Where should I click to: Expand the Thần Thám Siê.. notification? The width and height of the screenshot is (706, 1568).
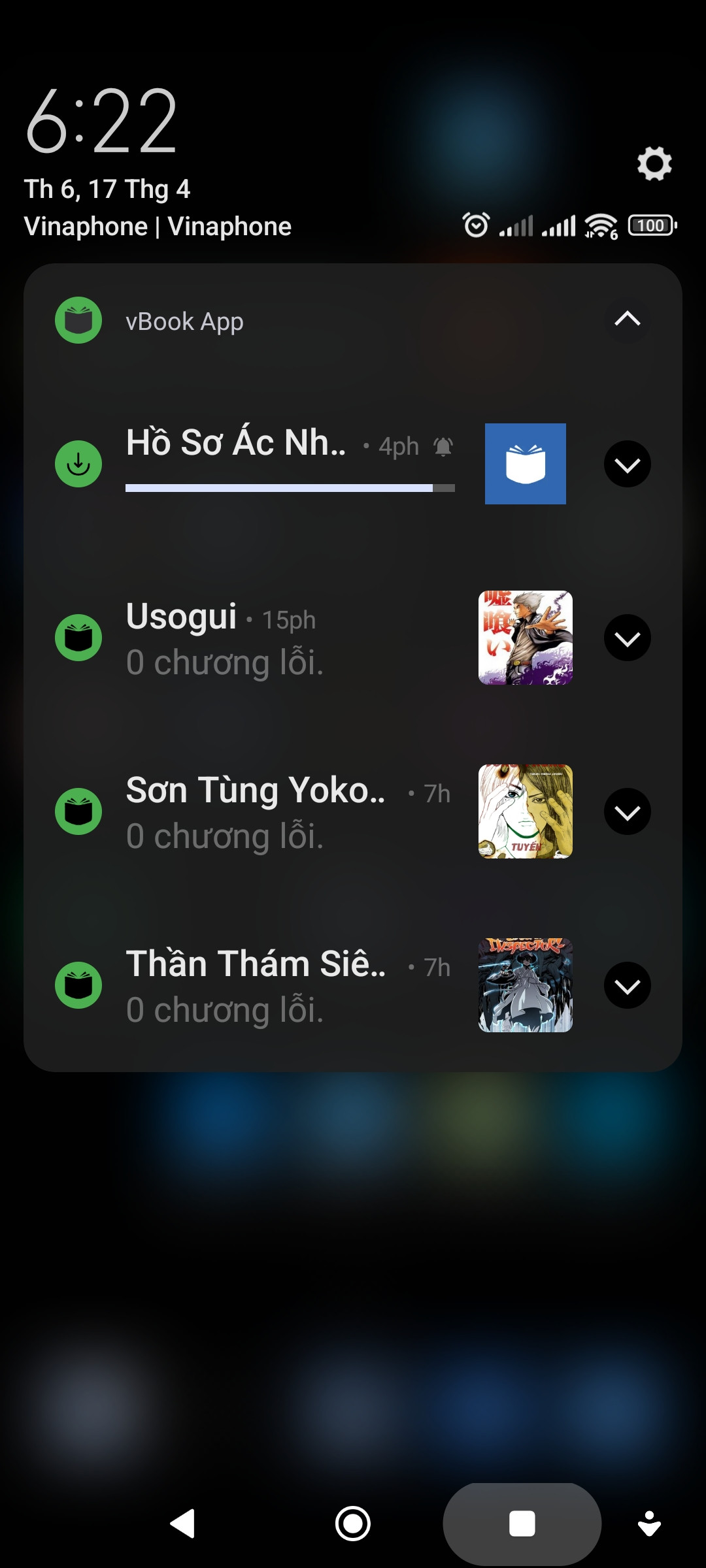pos(627,986)
